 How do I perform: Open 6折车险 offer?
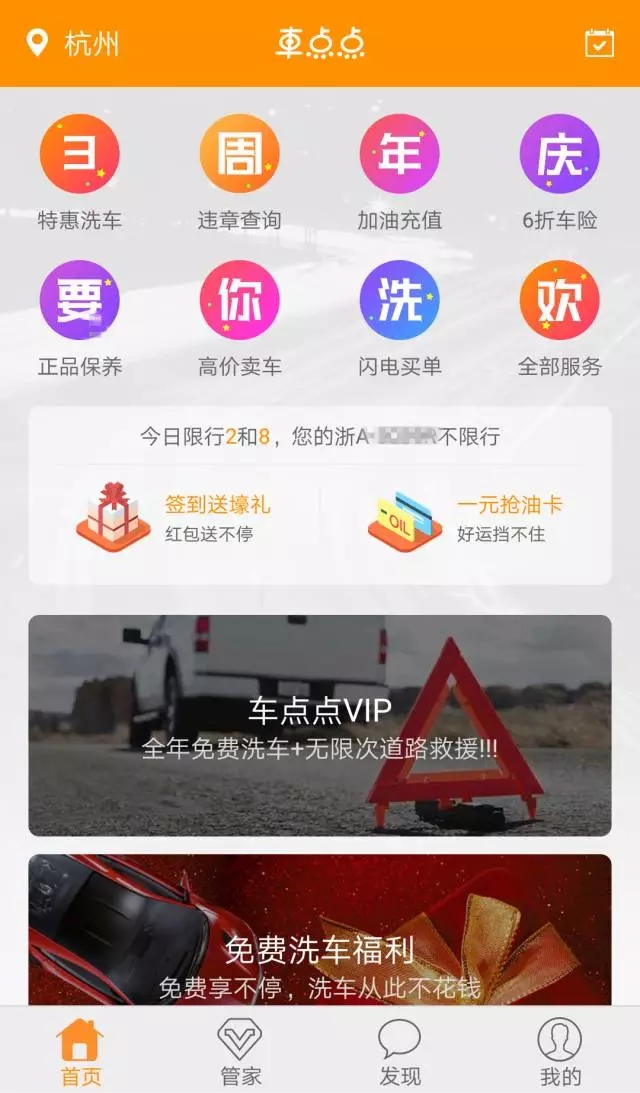[x=559, y=172]
